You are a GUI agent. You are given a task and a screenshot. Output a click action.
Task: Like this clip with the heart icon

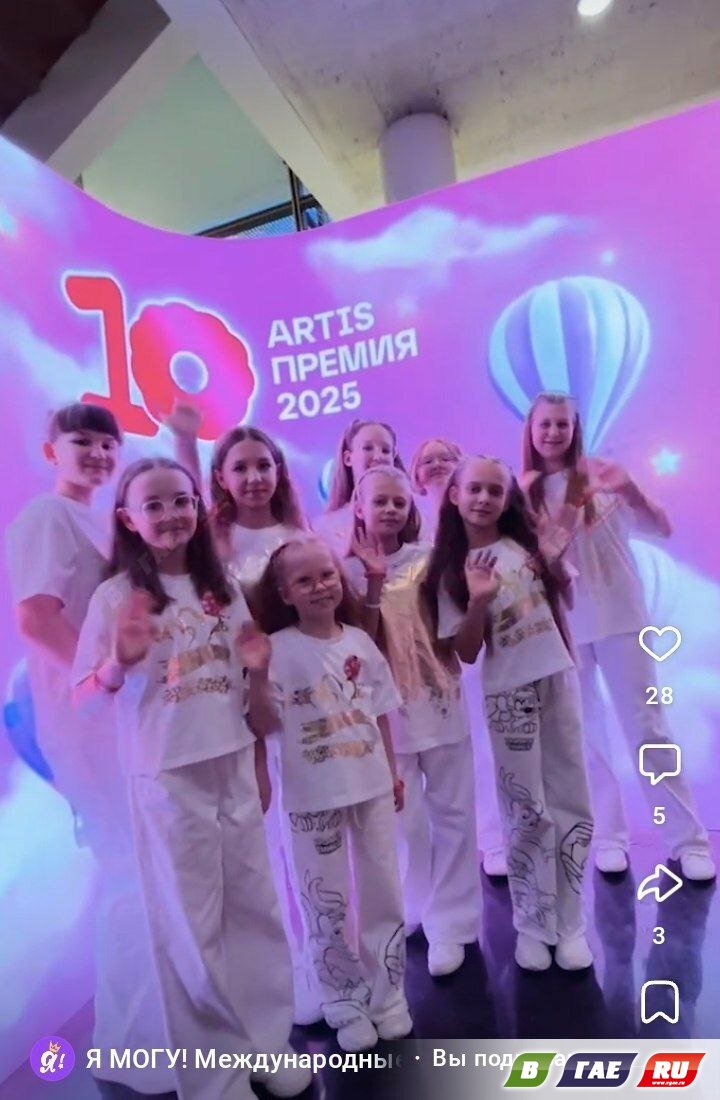(659, 644)
